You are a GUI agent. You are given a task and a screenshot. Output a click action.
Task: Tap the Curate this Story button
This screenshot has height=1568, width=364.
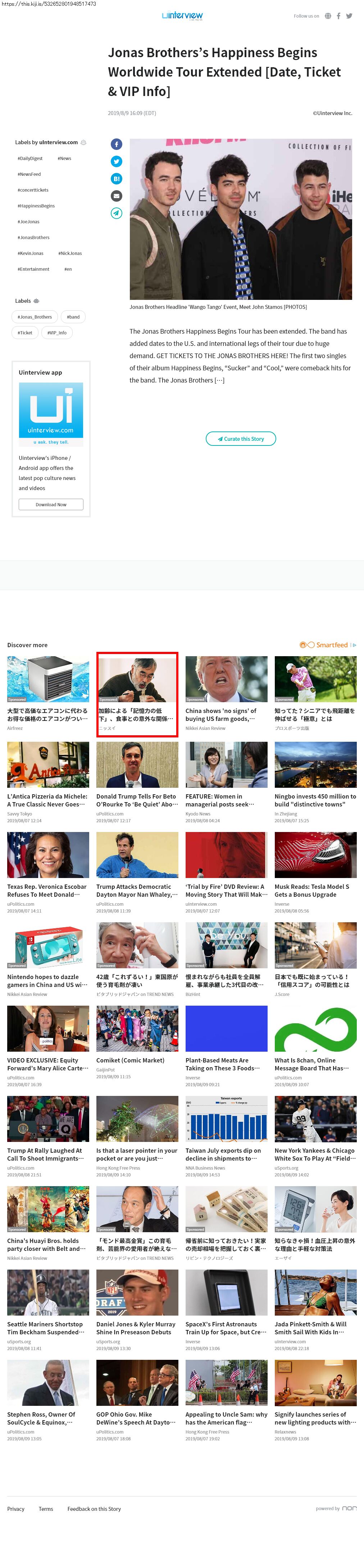point(240,439)
